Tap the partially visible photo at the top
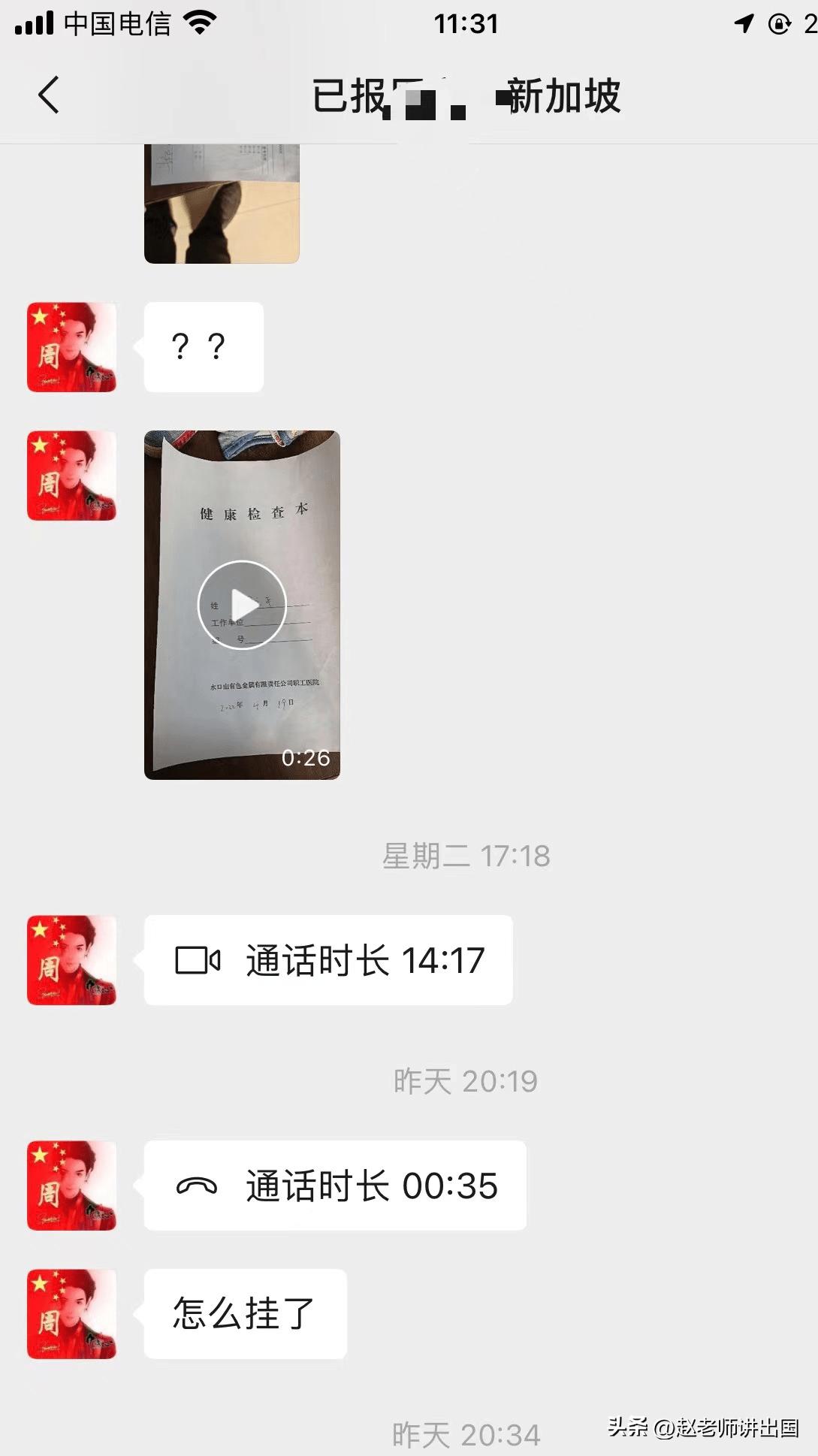Viewport: 818px width, 1456px height. tap(222, 203)
